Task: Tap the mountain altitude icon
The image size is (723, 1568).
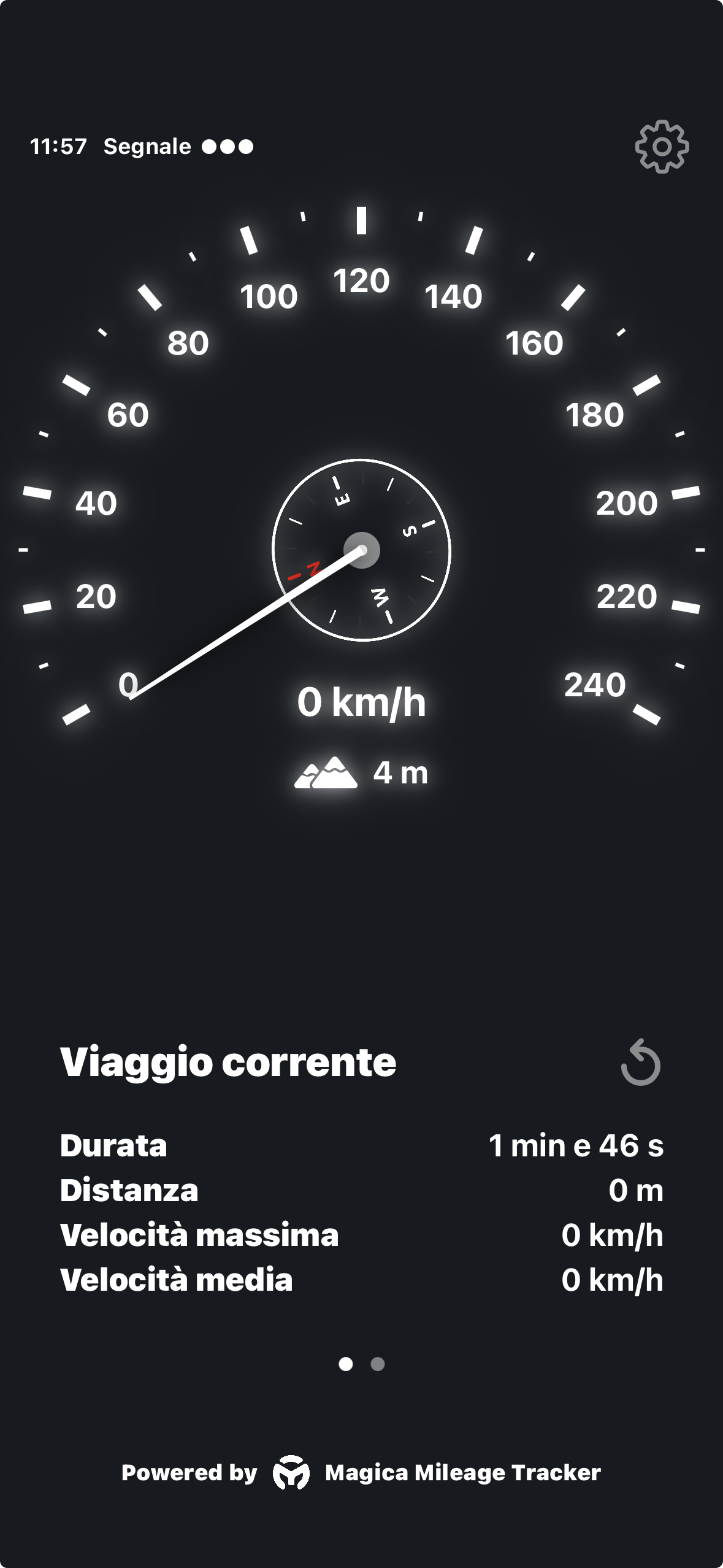Action: [326, 774]
